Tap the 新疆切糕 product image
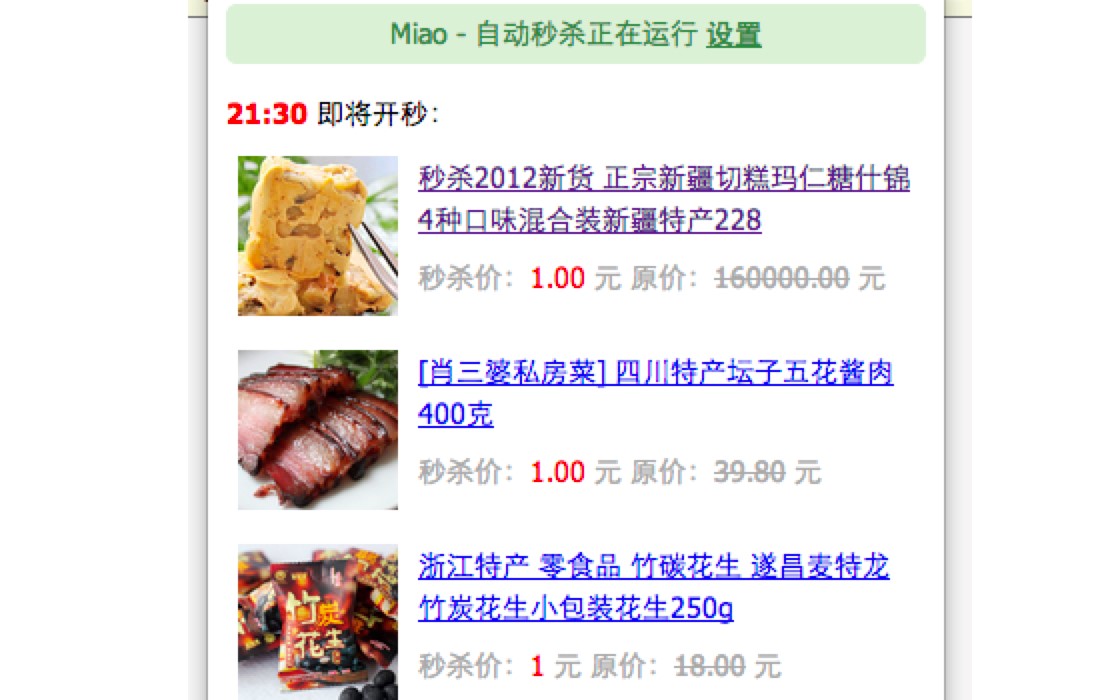Image resolution: width=1120 pixels, height=700 pixels. coord(318,236)
